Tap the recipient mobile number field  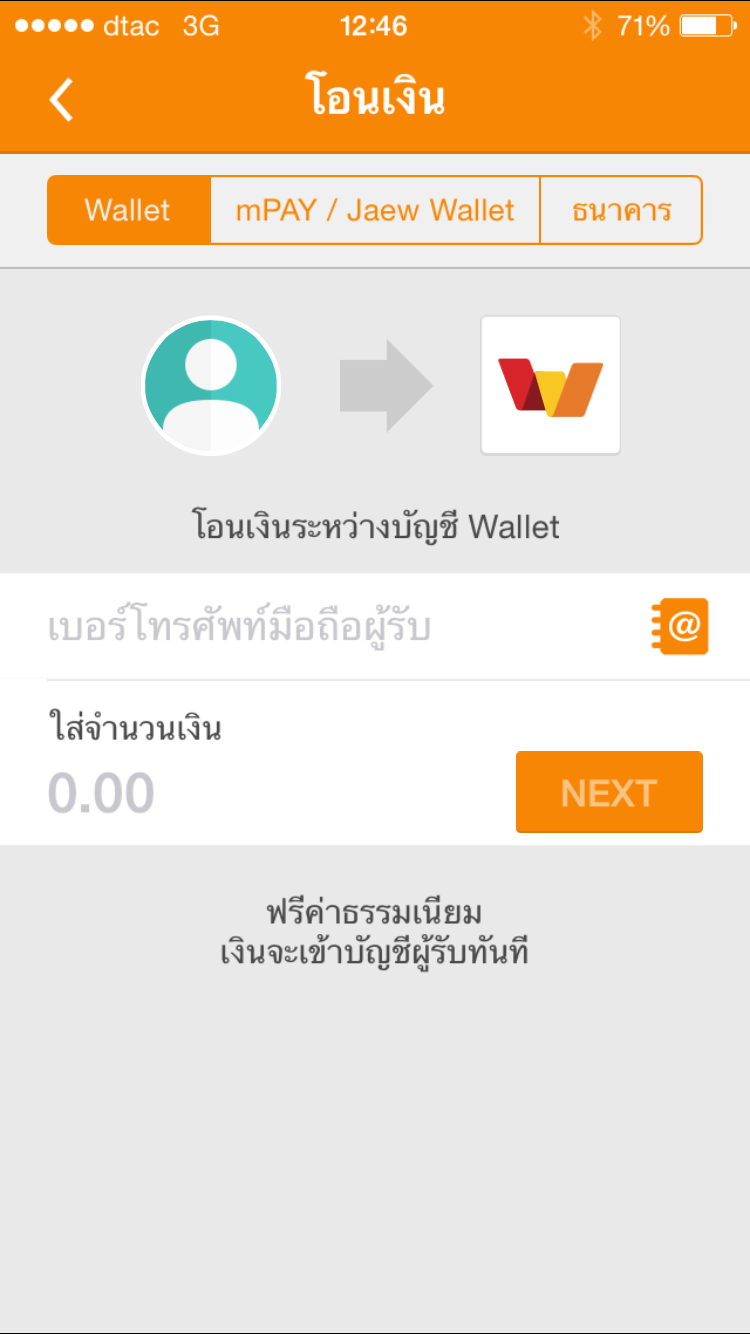[x=320, y=628]
